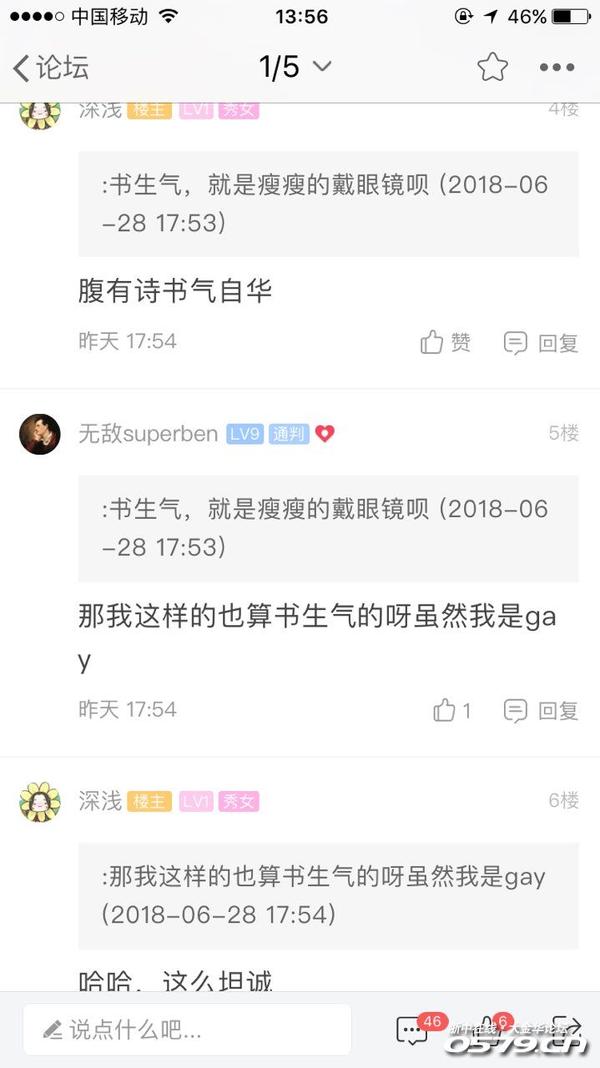Reply to 无敌superben's 5th floor post
The width and height of the screenshot is (600, 1068).
tap(541, 711)
